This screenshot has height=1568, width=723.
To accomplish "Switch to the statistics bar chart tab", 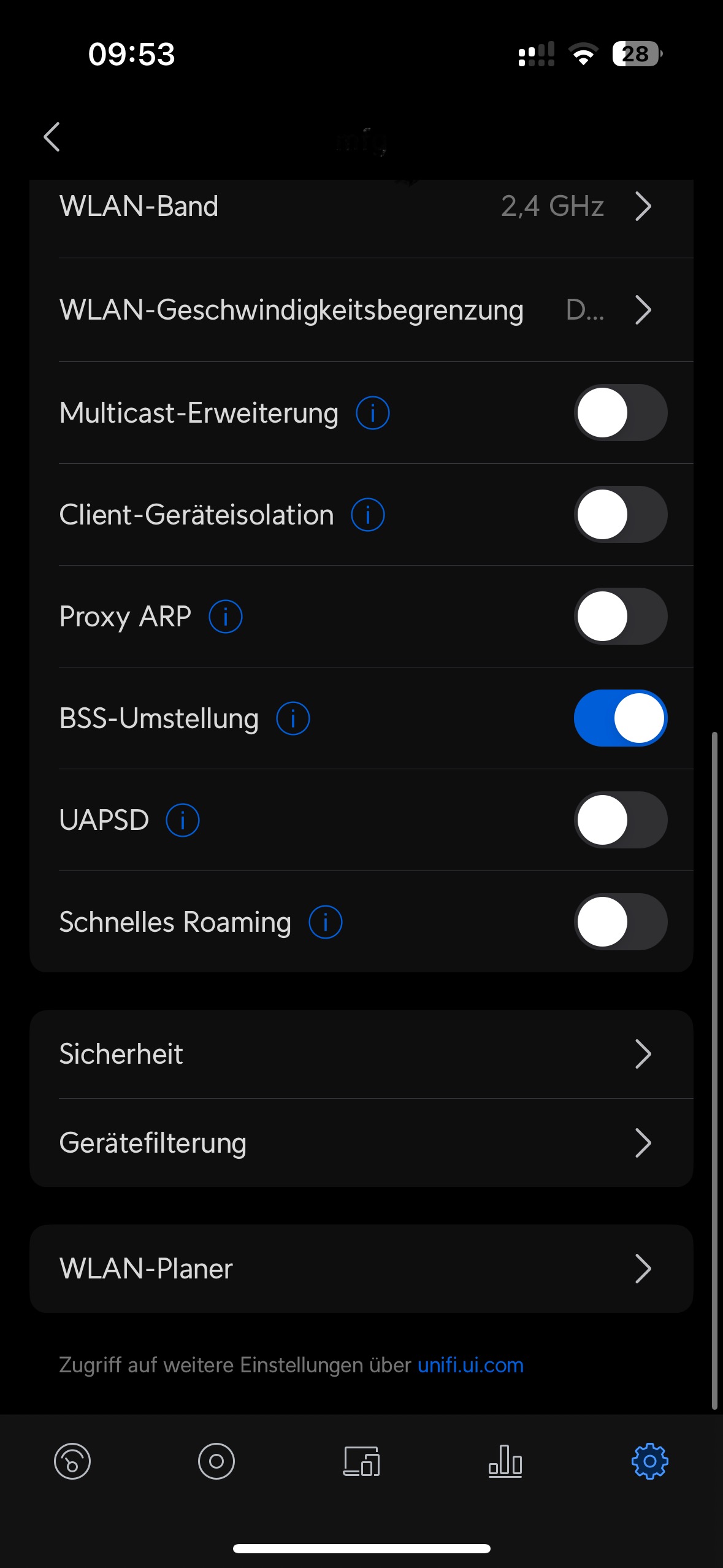I will (x=505, y=1461).
